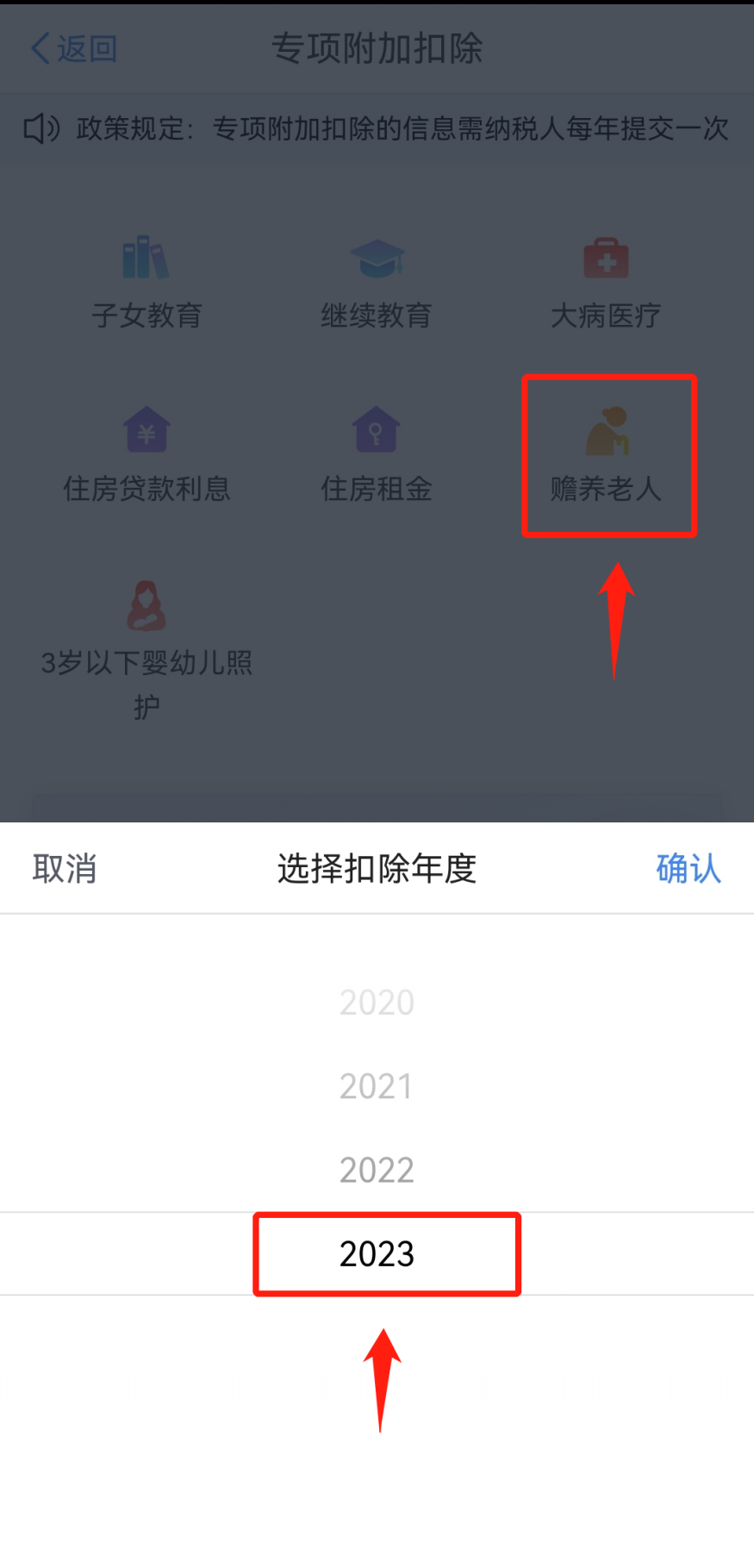This screenshot has width=754, height=1568.
Task: Select 2022 in the year picker
Action: click(377, 1170)
